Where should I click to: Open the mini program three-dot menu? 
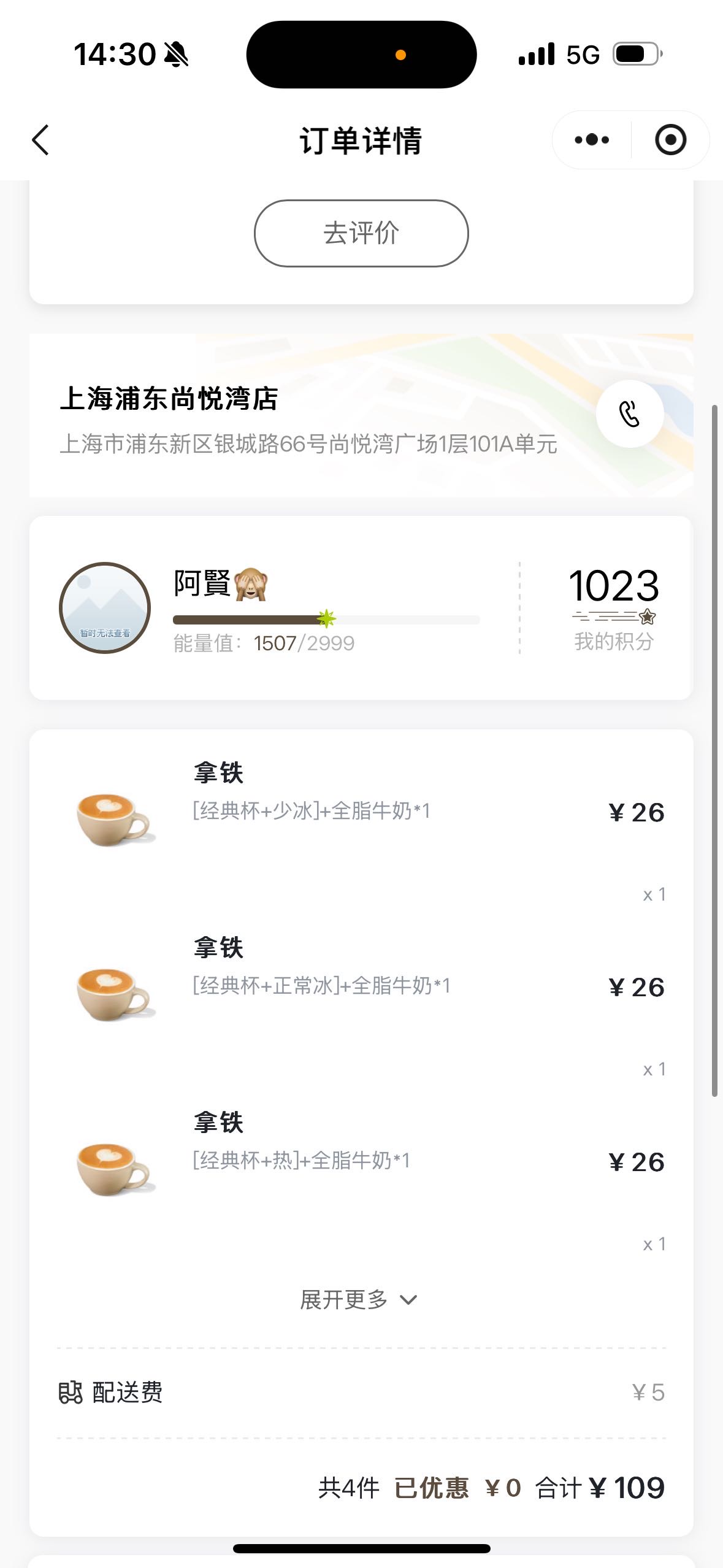(592, 140)
